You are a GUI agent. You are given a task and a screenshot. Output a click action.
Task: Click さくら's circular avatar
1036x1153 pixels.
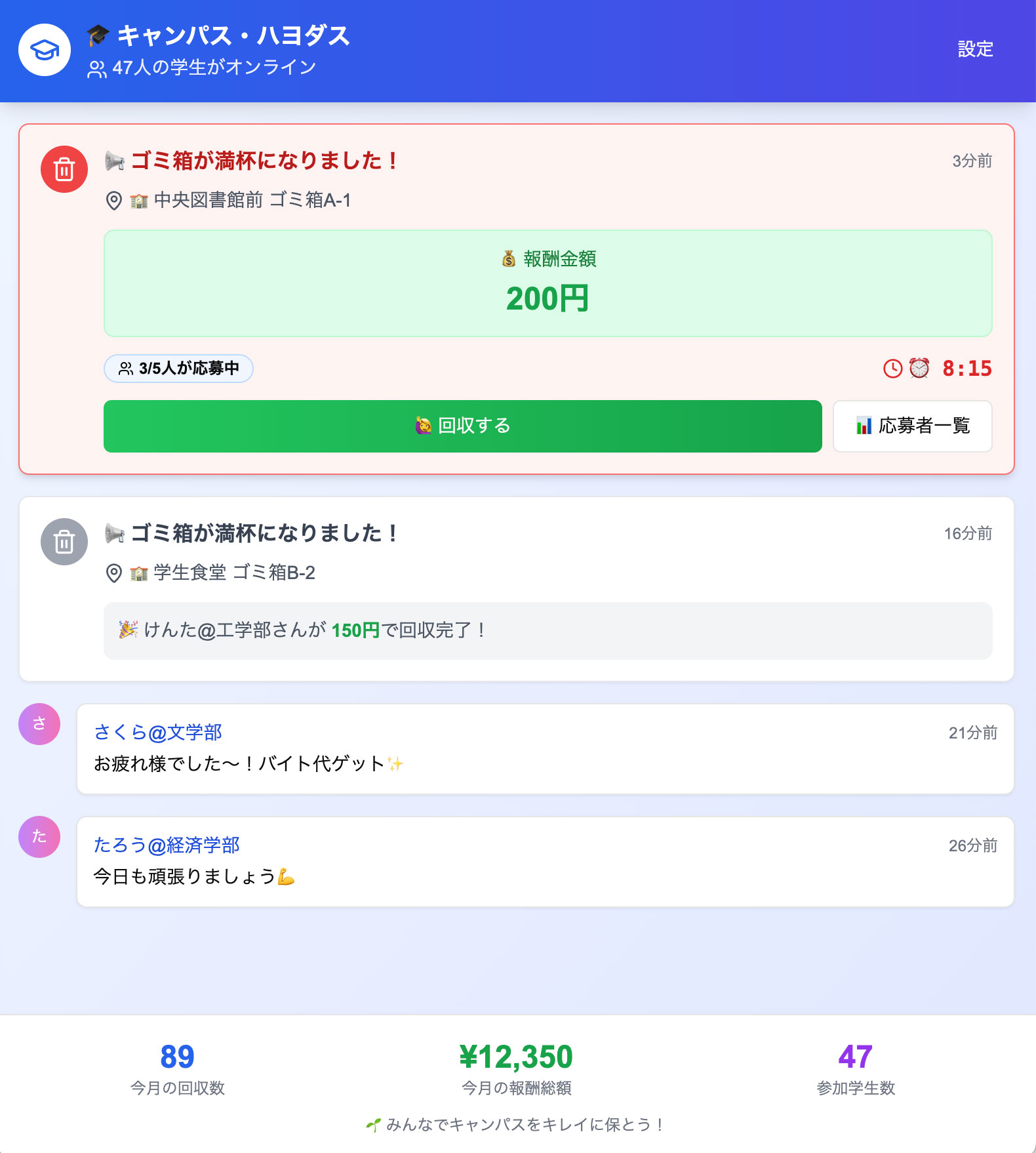(x=39, y=724)
